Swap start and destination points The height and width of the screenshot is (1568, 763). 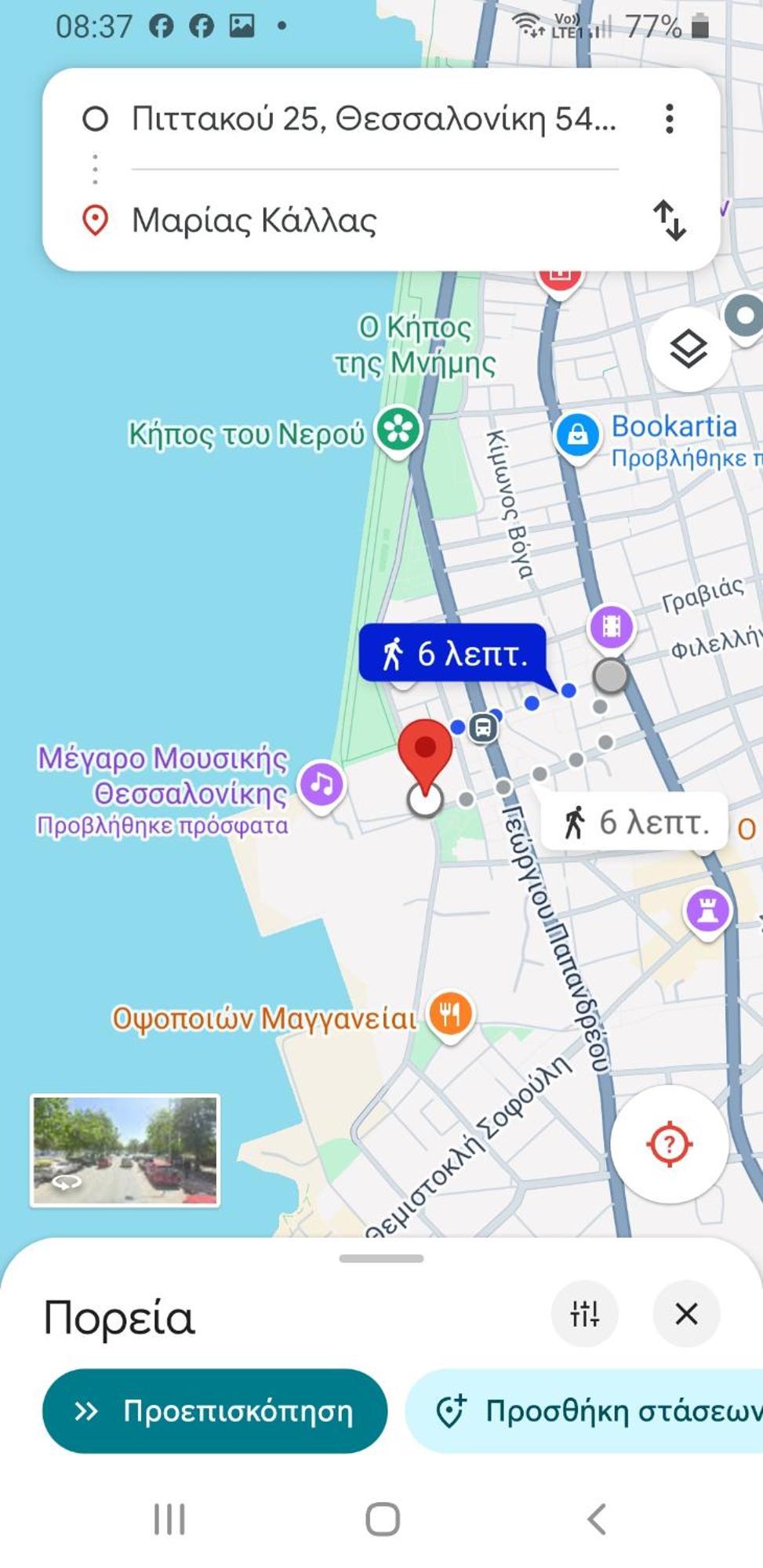pos(669,220)
